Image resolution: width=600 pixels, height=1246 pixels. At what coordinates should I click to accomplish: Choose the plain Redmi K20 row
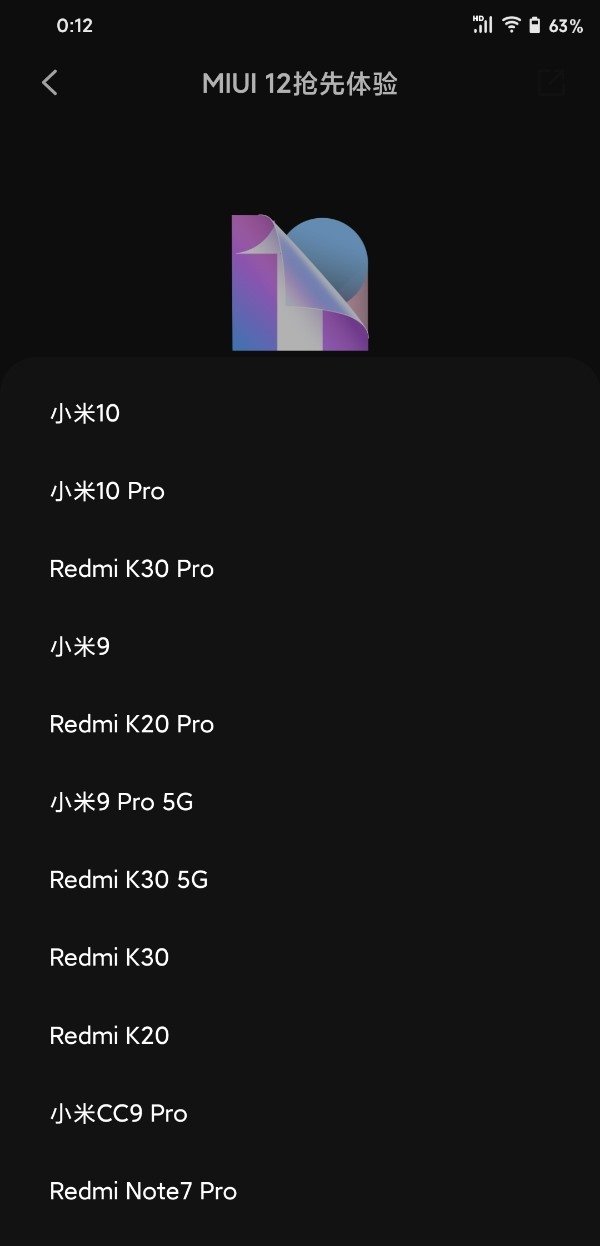click(109, 1036)
